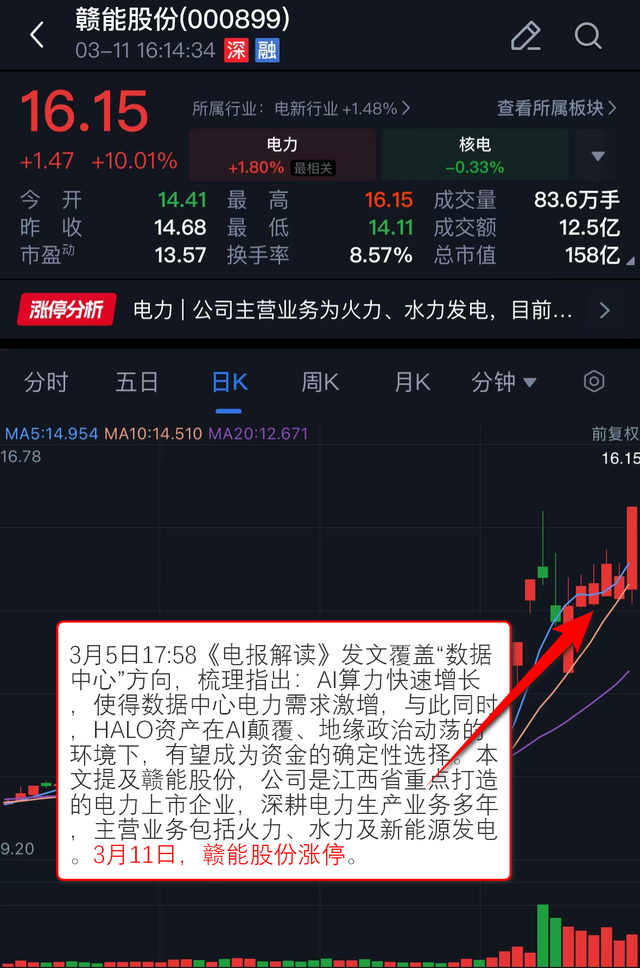Open the 核电 sector card
Viewport: 640px width, 968px height.
[x=474, y=155]
